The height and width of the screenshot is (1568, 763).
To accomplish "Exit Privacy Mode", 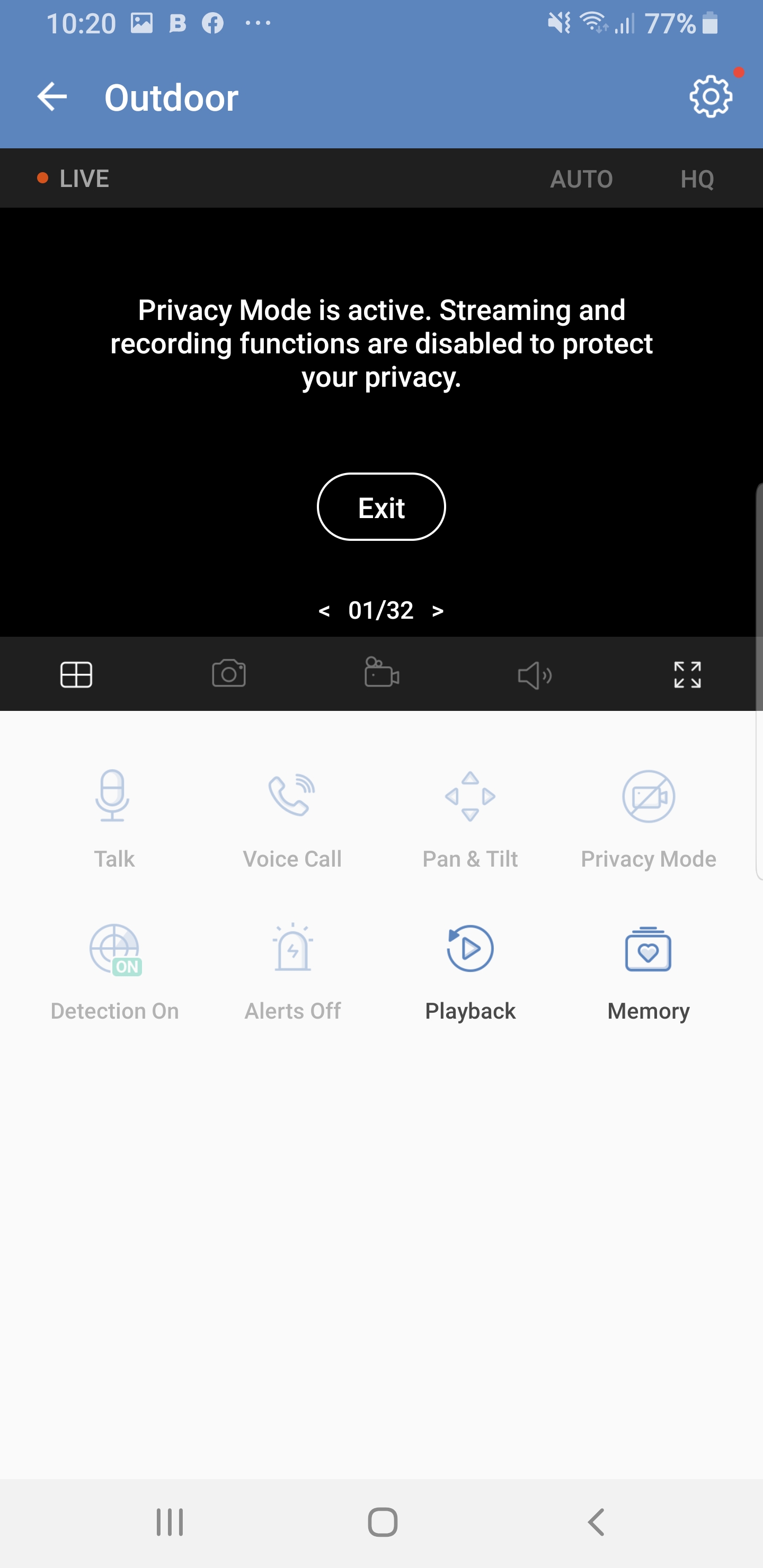I will [381, 507].
